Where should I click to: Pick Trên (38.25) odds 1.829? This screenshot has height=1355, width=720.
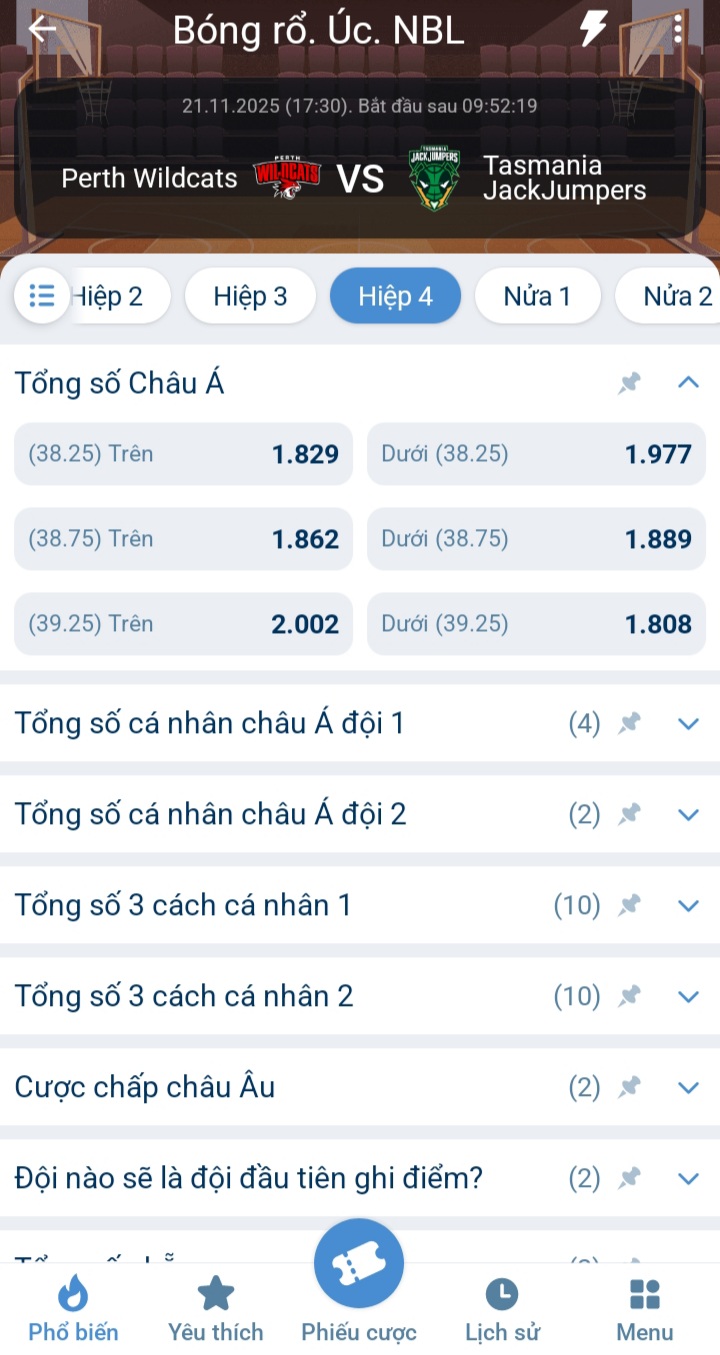pos(183,454)
